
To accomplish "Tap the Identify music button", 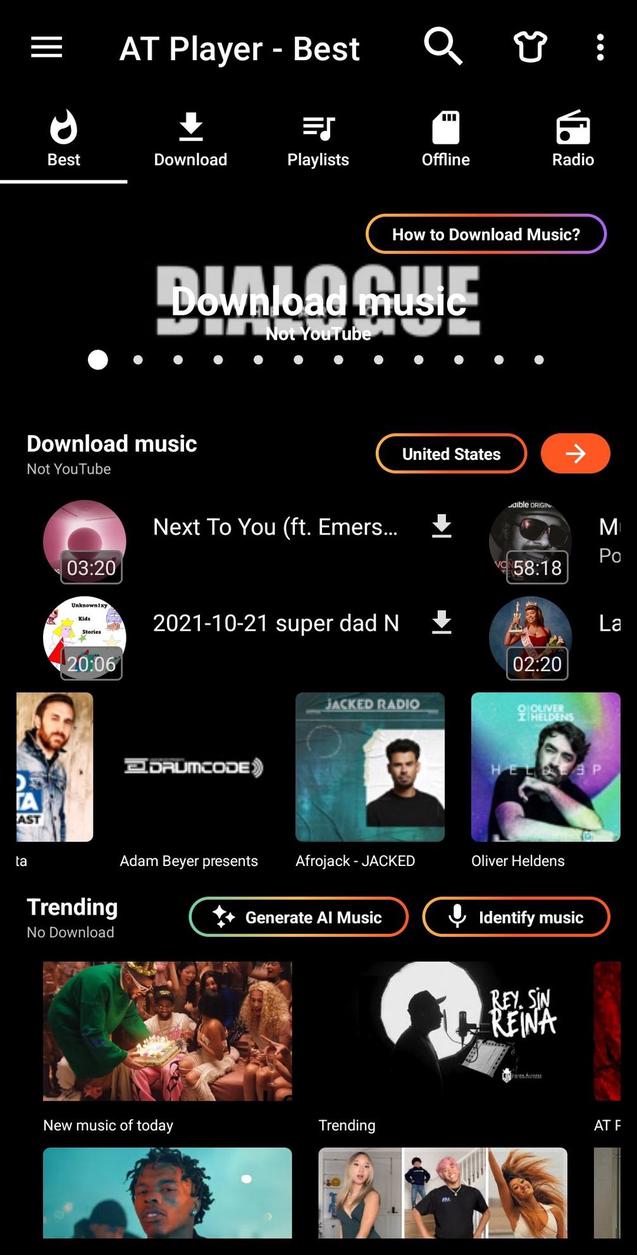I will (x=516, y=917).
